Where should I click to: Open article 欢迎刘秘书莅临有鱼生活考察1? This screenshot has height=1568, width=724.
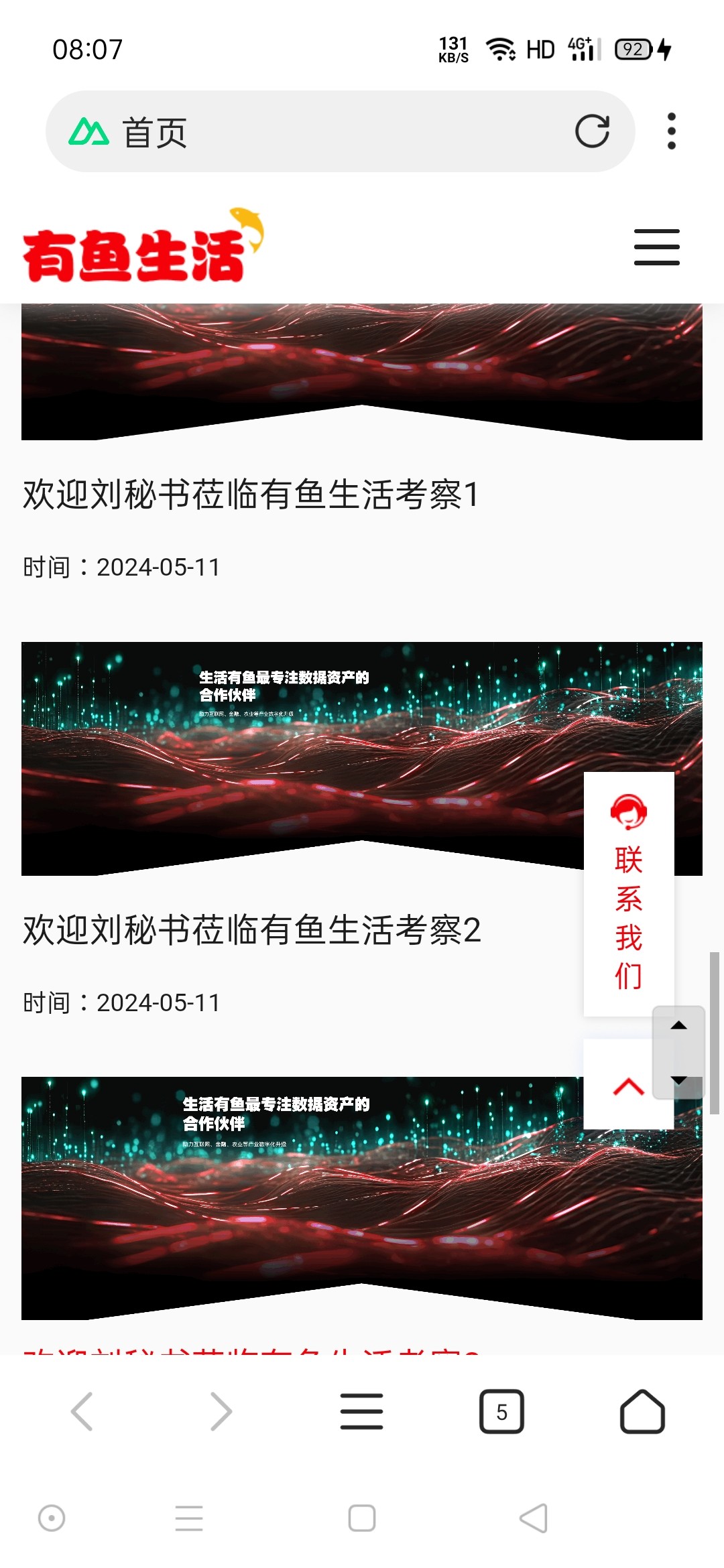251,495
